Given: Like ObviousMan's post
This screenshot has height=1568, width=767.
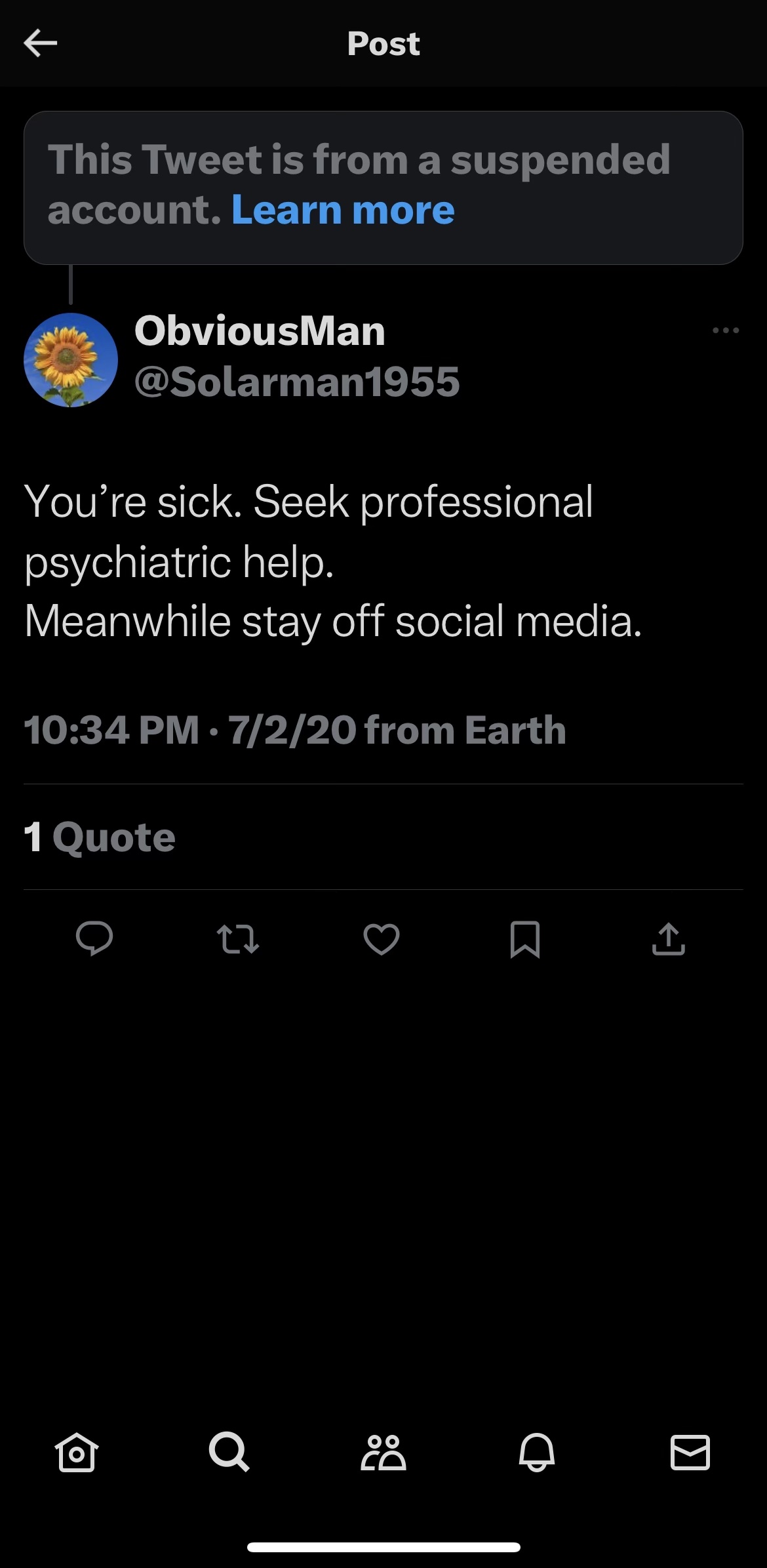Looking at the screenshot, I should pyautogui.click(x=382, y=938).
